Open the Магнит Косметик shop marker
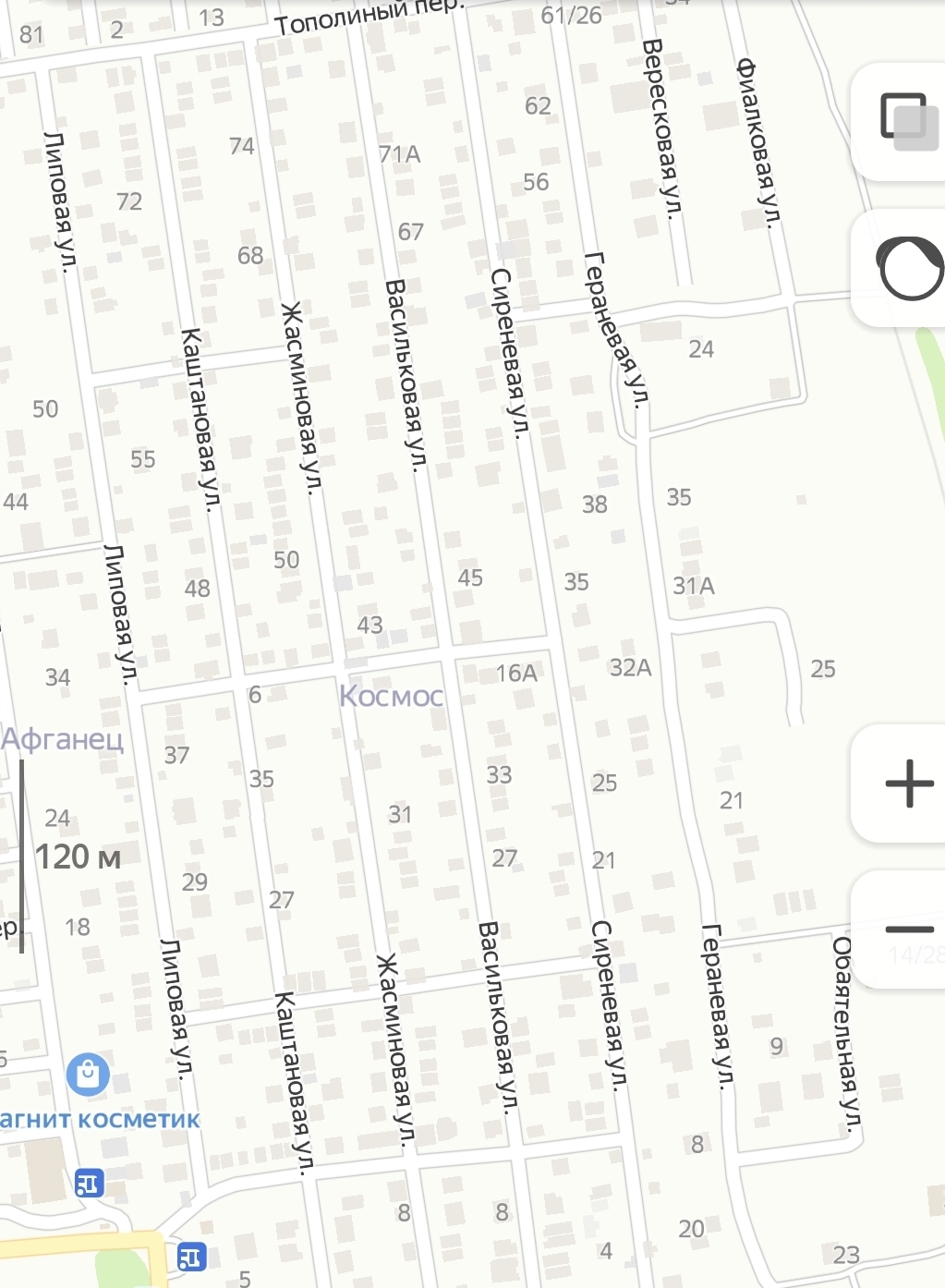This screenshot has height=1288, width=945. (x=88, y=1075)
